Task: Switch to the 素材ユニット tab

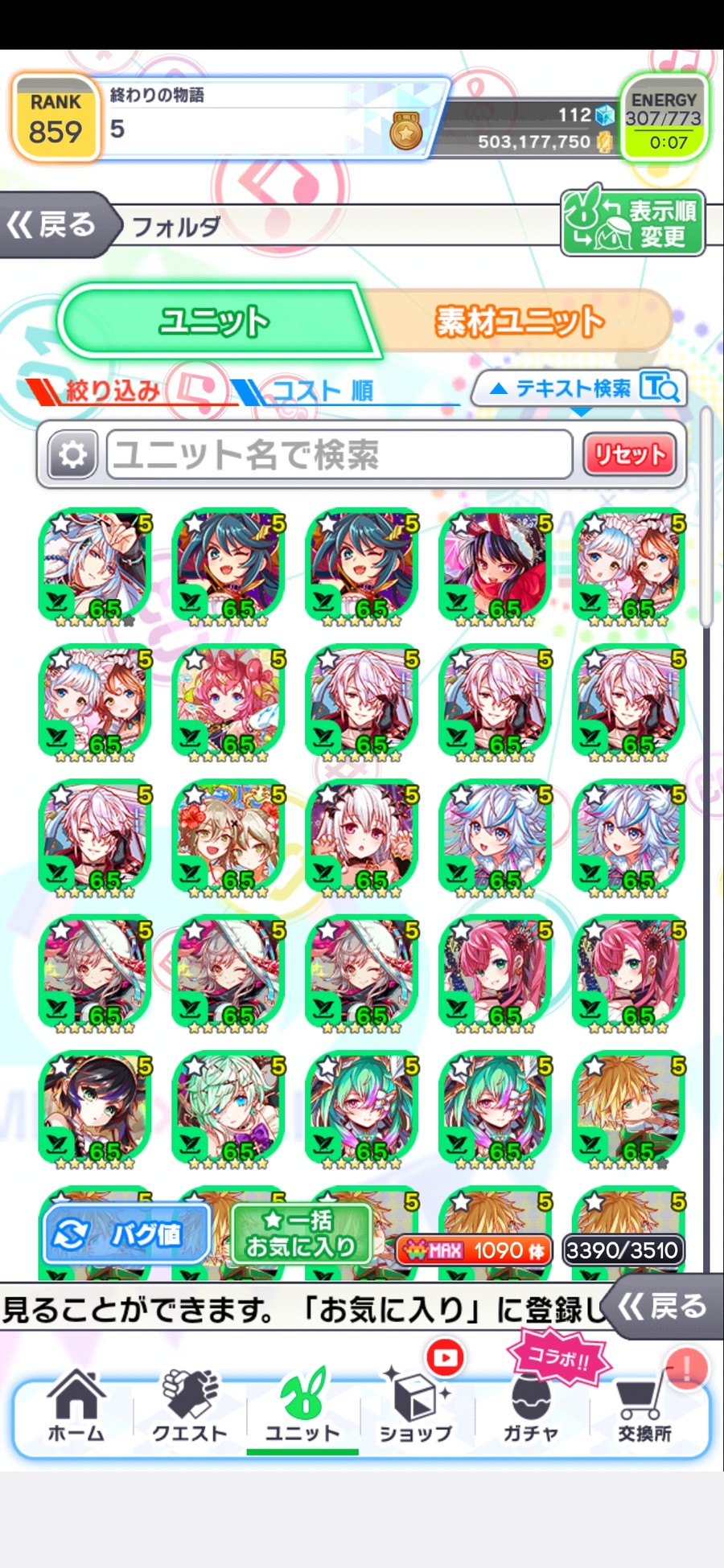Action: (519, 322)
